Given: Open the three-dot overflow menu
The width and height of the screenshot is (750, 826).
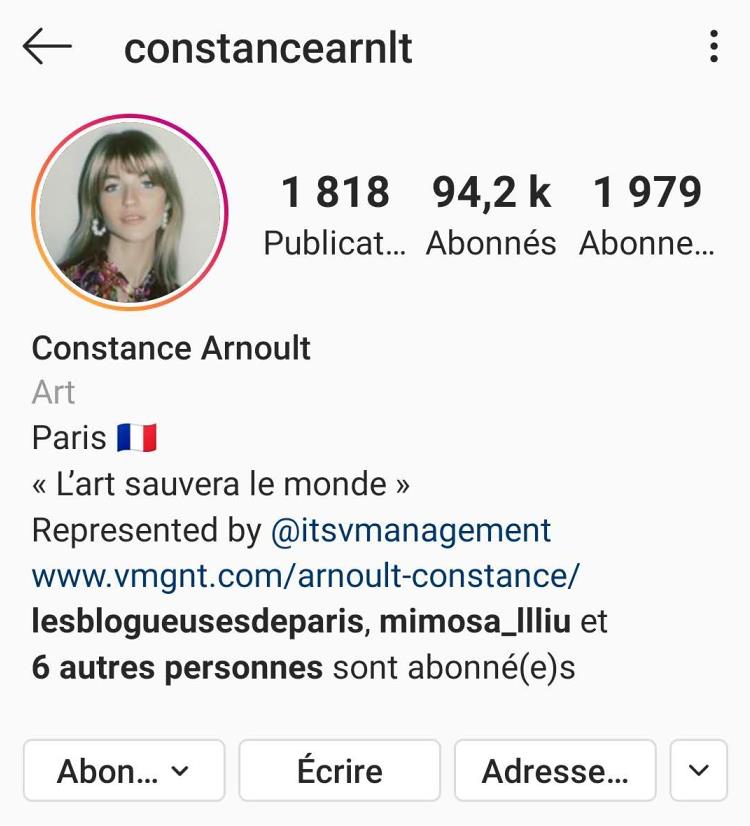Looking at the screenshot, I should tap(713, 47).
